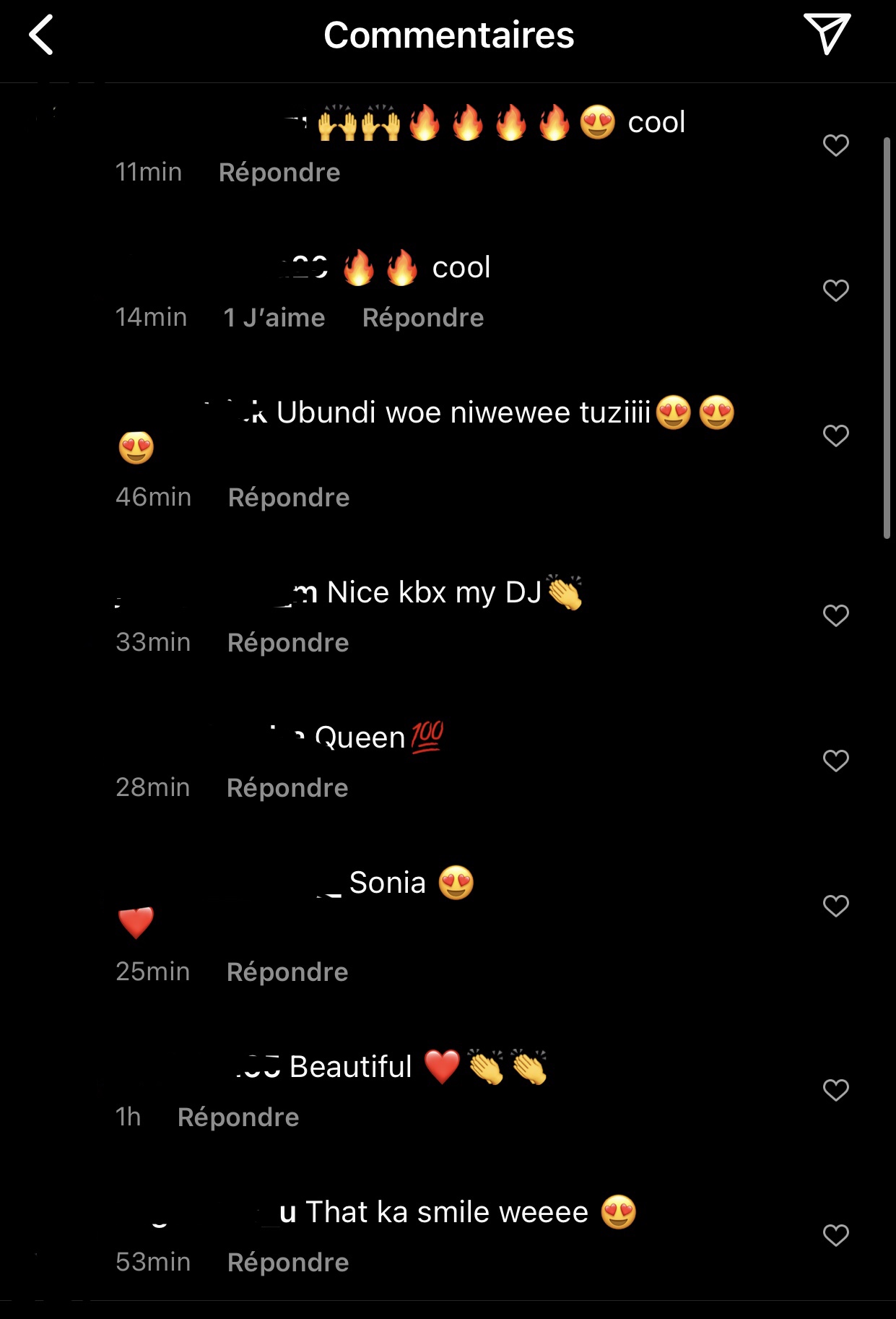View the 1 J'aime on the 14min comment
Image resolution: width=896 pixels, height=1319 pixels.
(274, 318)
